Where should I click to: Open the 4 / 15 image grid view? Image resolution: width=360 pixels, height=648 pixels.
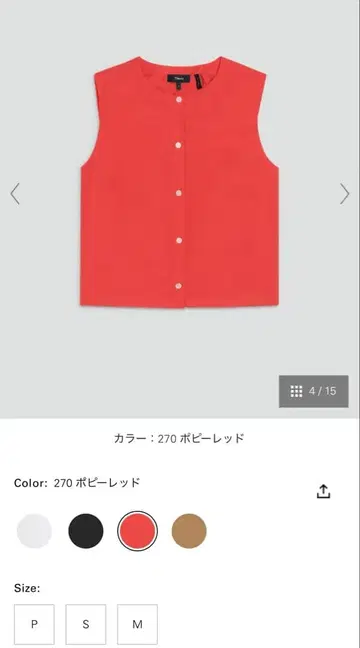coord(314,391)
